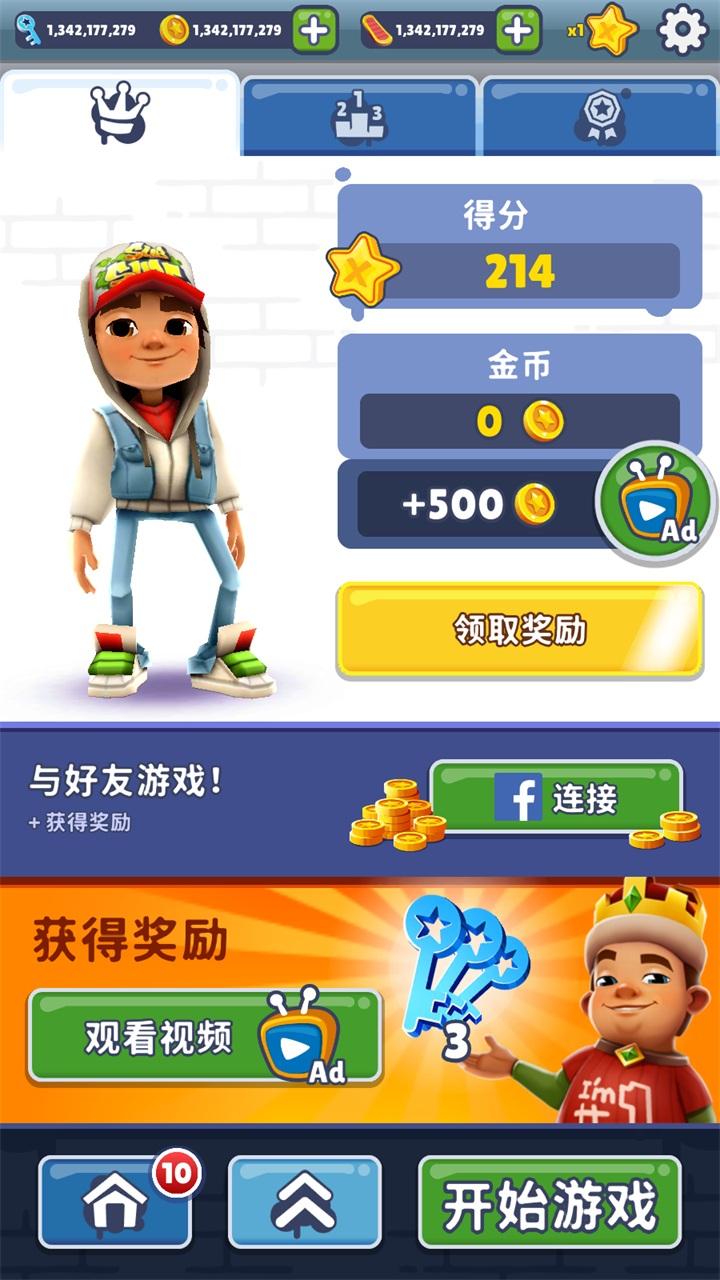Tap the x1 star score multiplier

(x=604, y=30)
